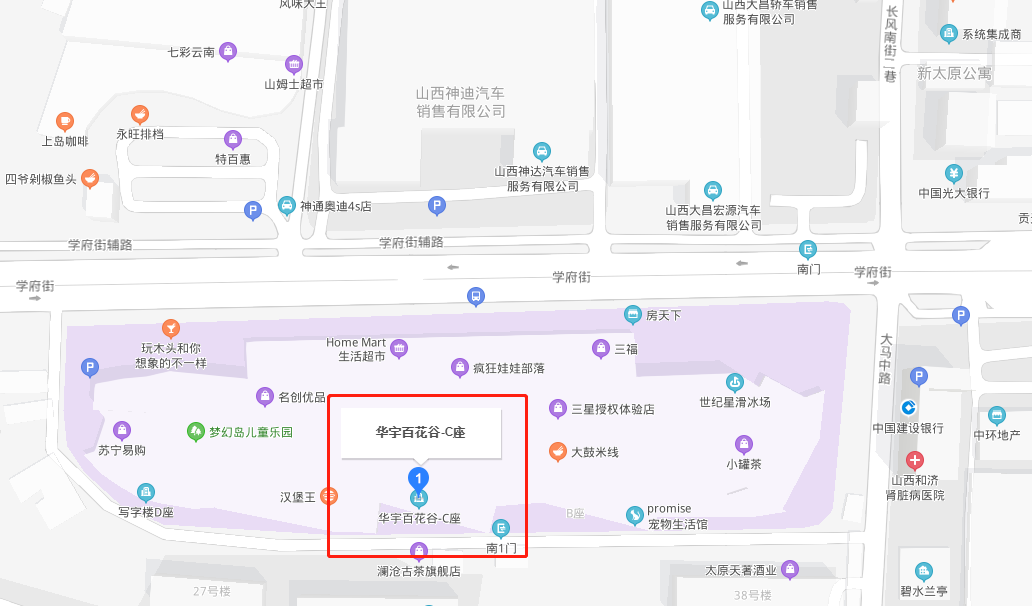Select the 南1门 entrance marker
1032x606 pixels.
pyautogui.click(x=501, y=529)
